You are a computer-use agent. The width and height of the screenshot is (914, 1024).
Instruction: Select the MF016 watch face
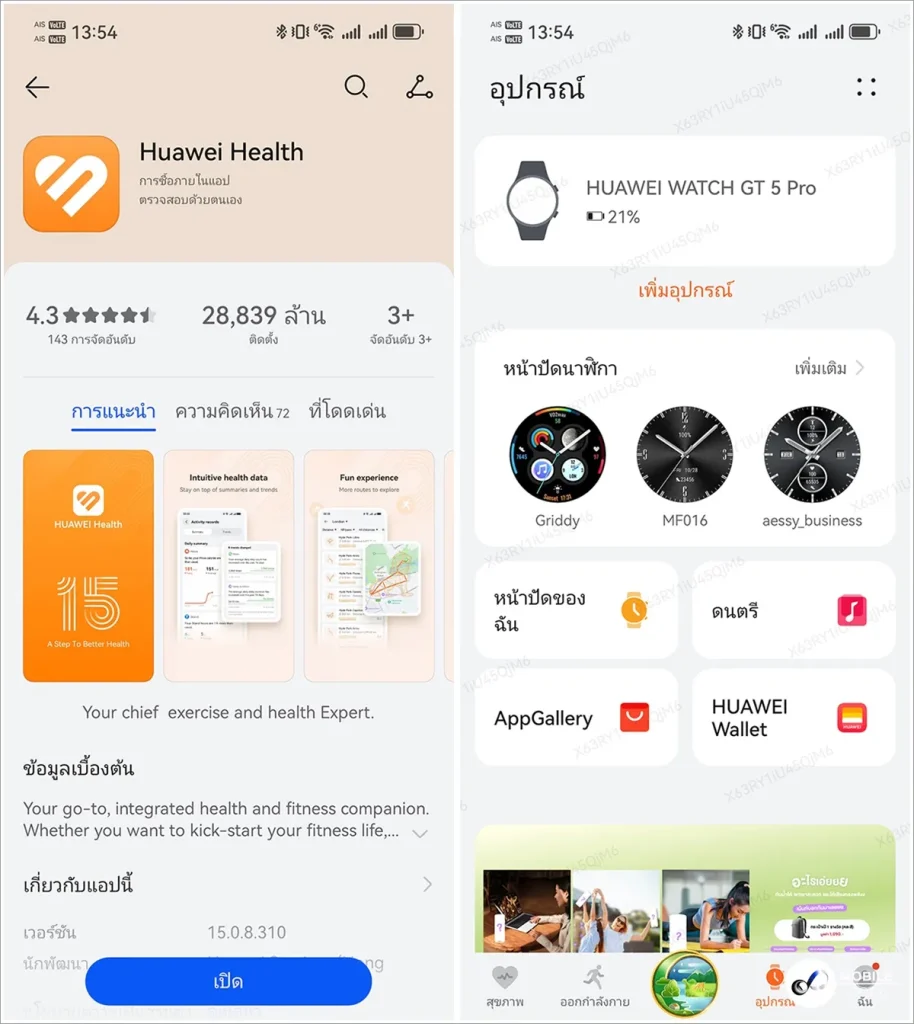point(684,455)
